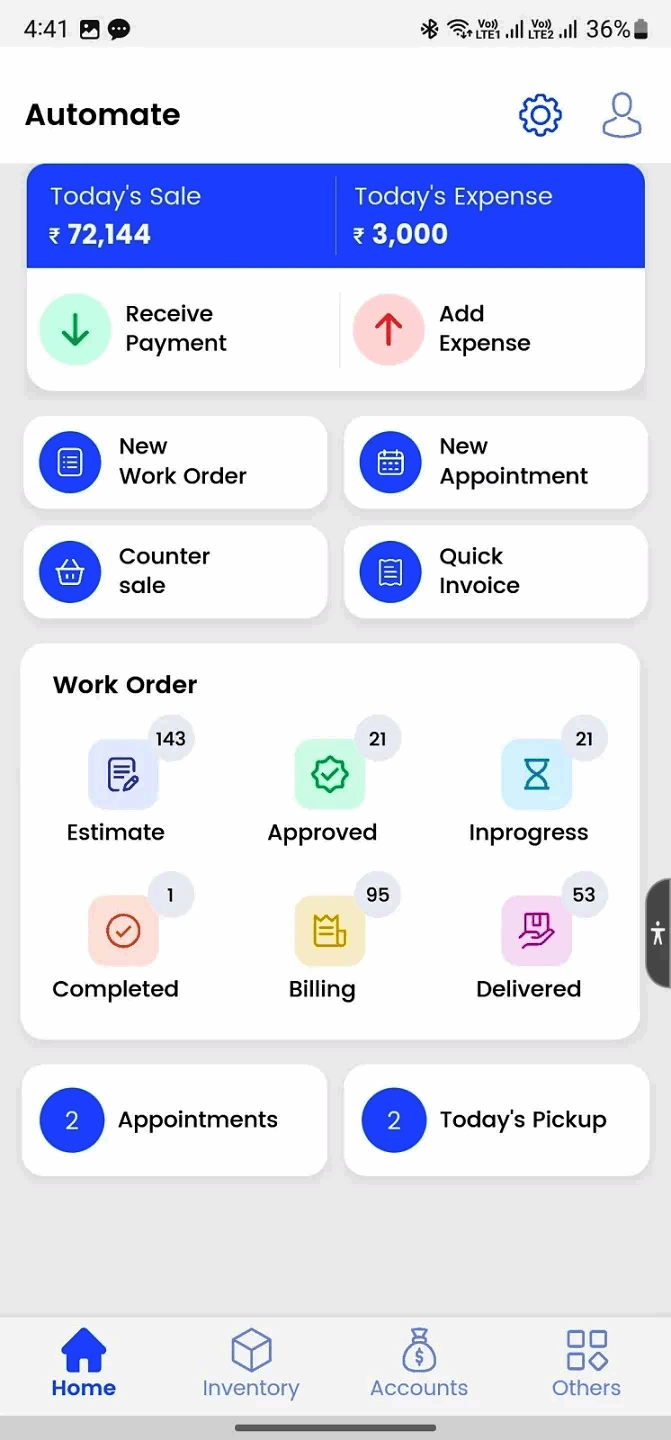Schedule a New Appointment
671x1440 pixels.
coord(496,462)
